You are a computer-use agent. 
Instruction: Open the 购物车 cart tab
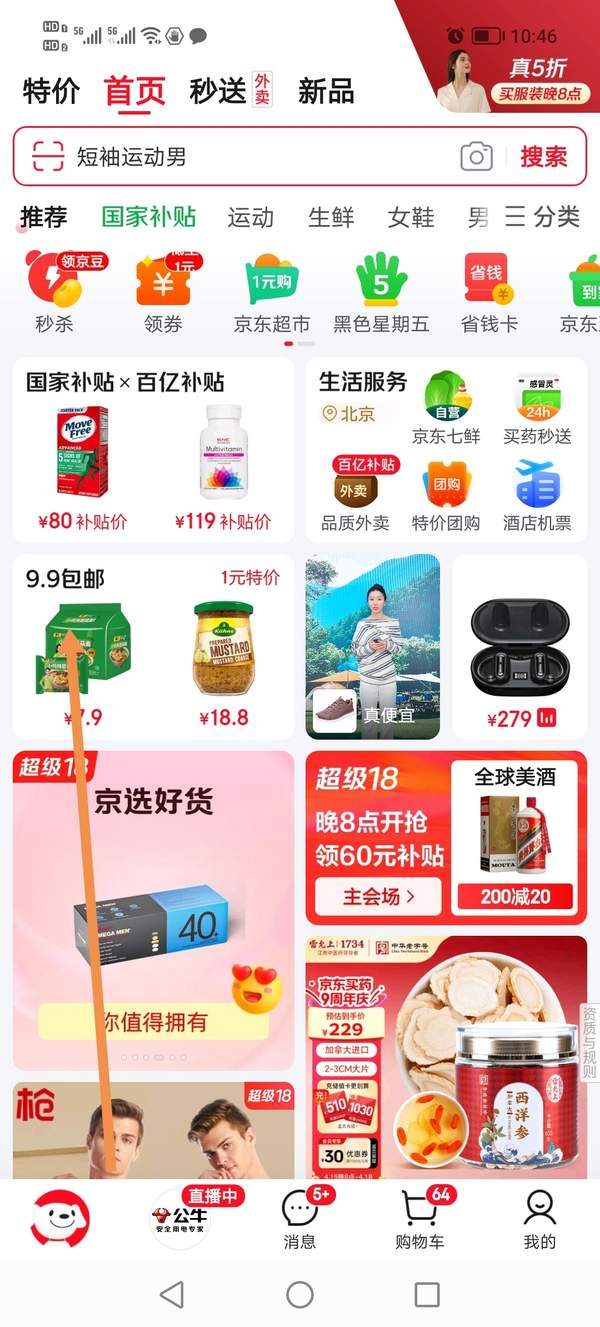[420, 1220]
